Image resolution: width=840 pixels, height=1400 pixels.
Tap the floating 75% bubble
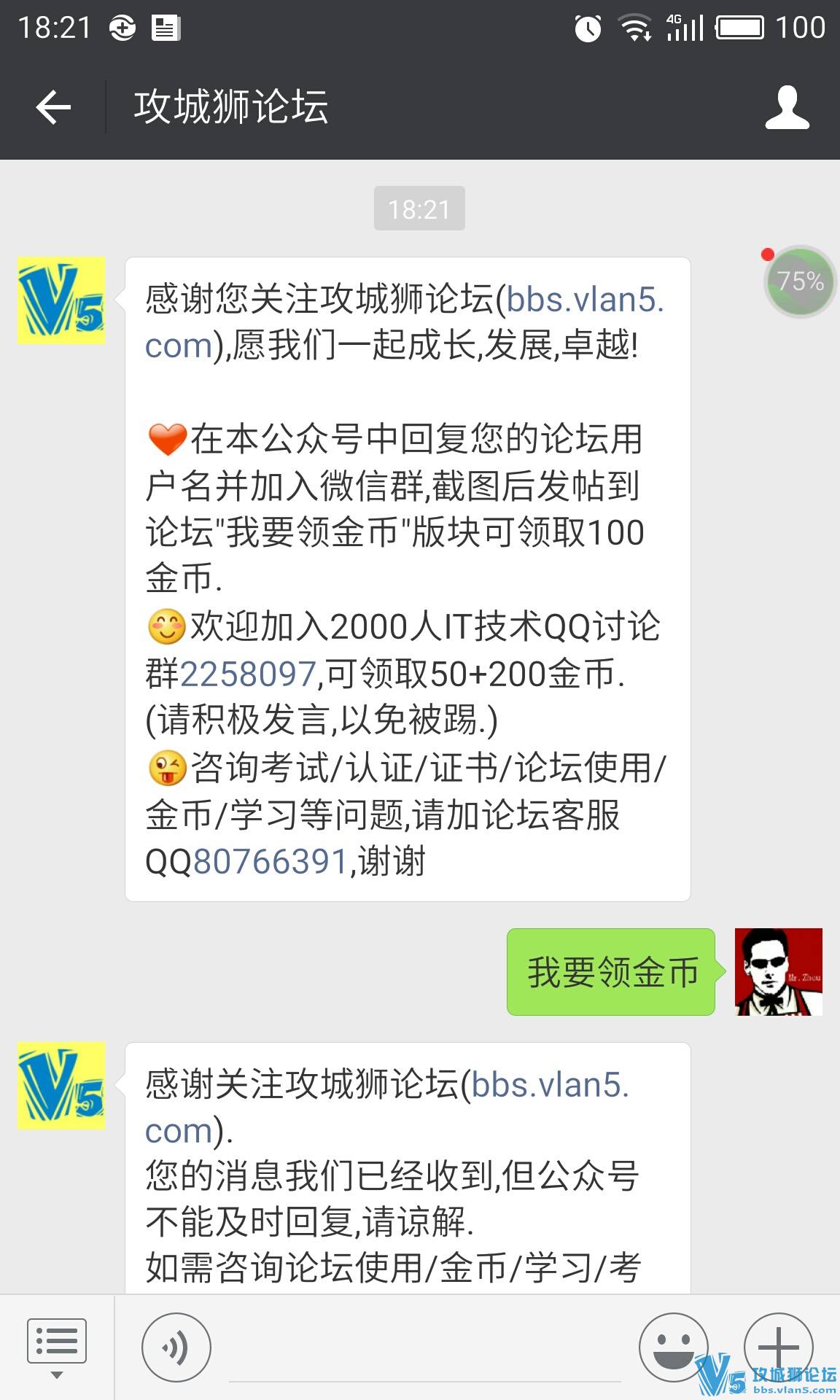(800, 281)
